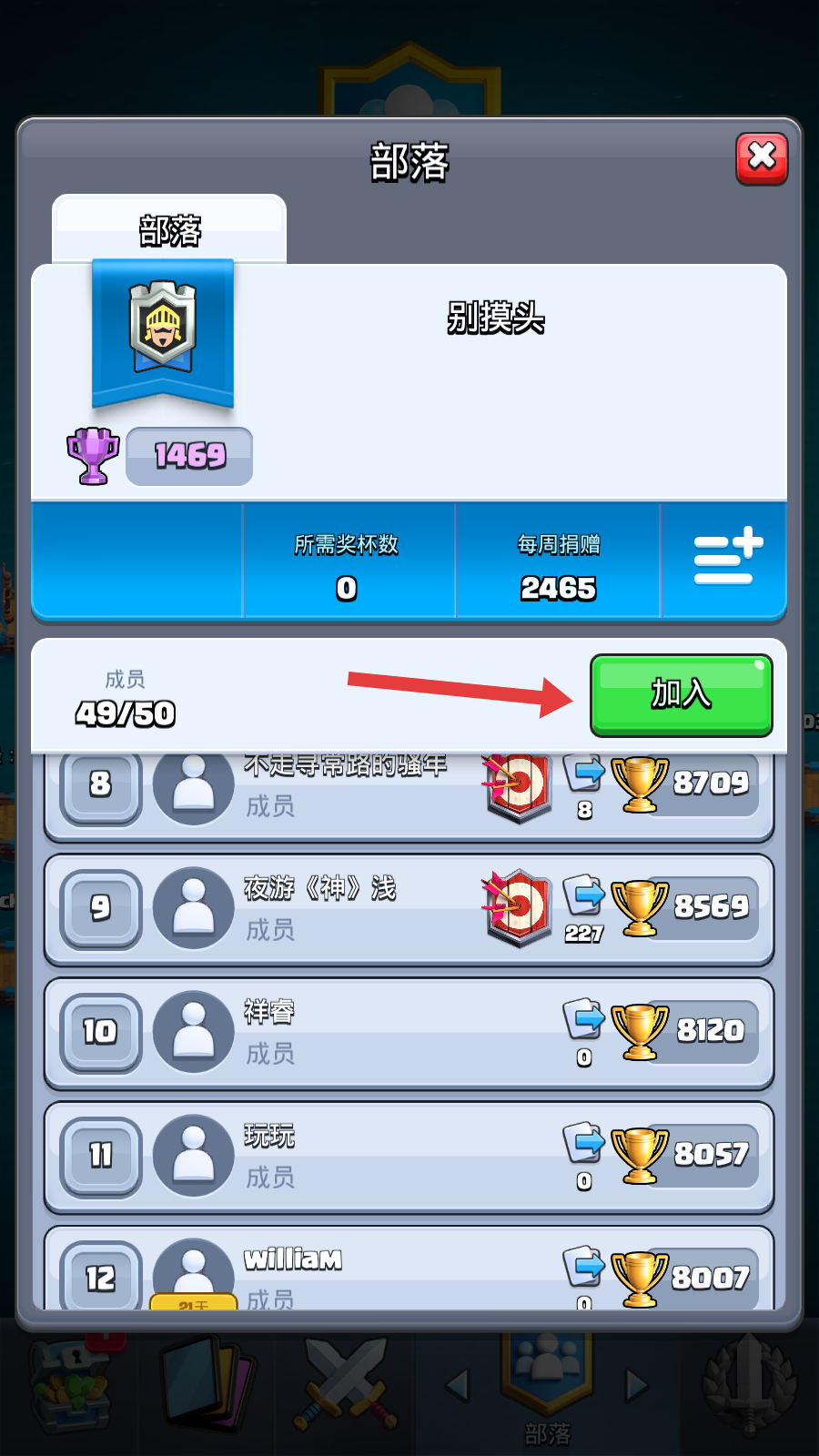View member 玩玩's profile
819x1456 pixels.
point(409,1156)
